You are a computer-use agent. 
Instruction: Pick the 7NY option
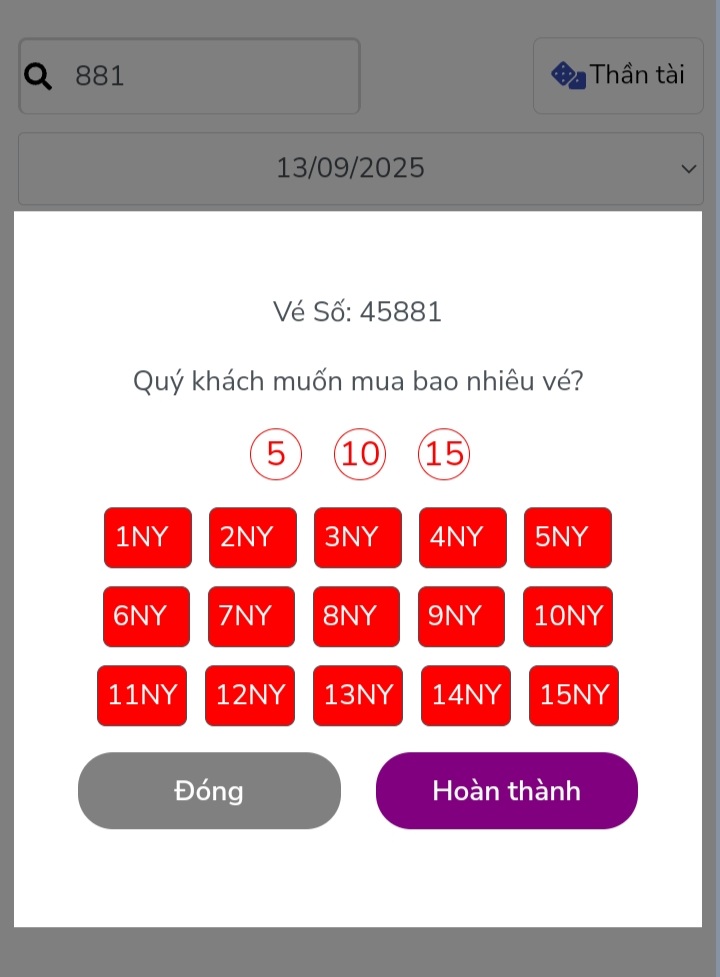click(x=251, y=616)
